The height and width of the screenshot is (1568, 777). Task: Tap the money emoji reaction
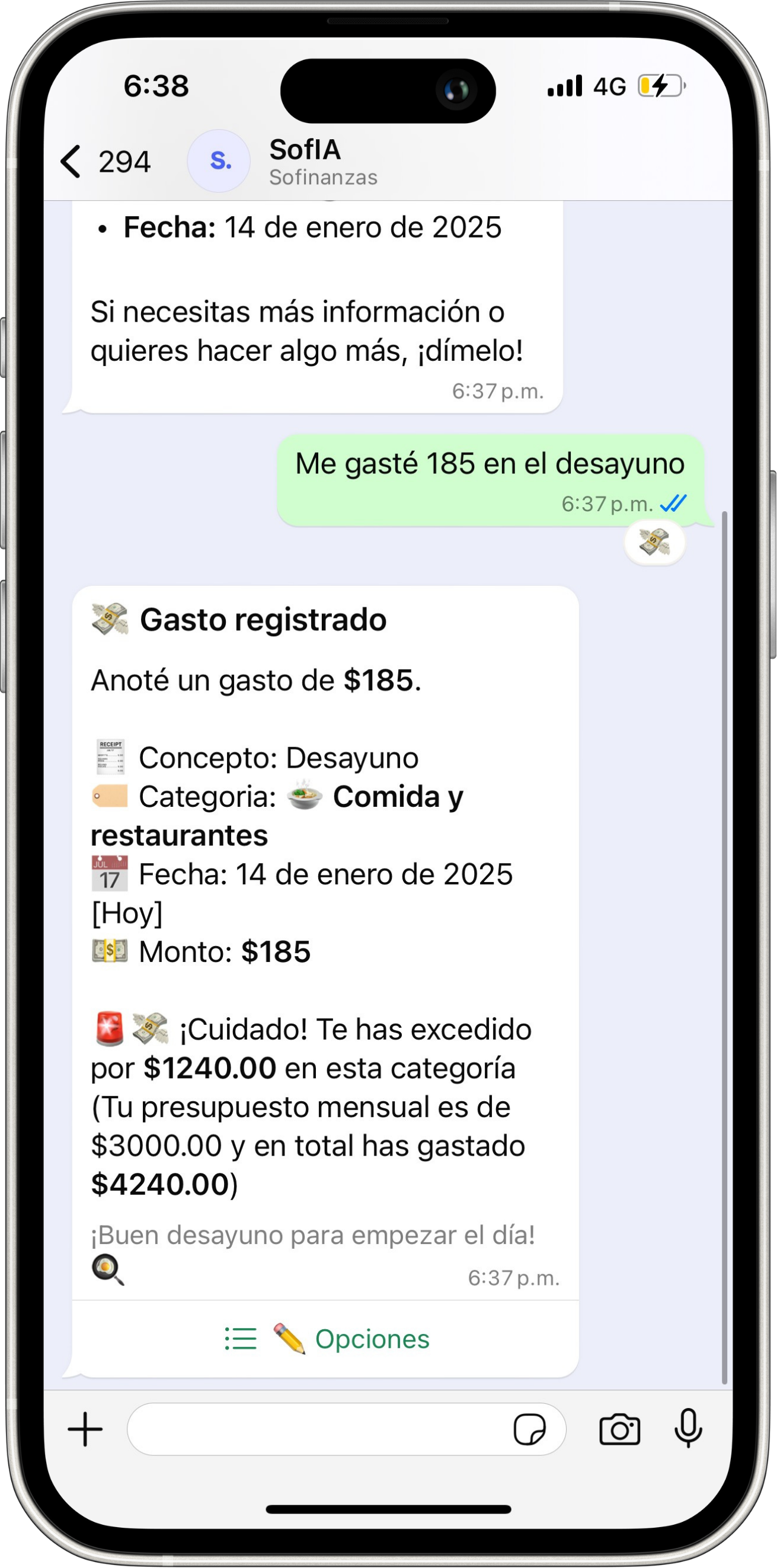click(654, 542)
